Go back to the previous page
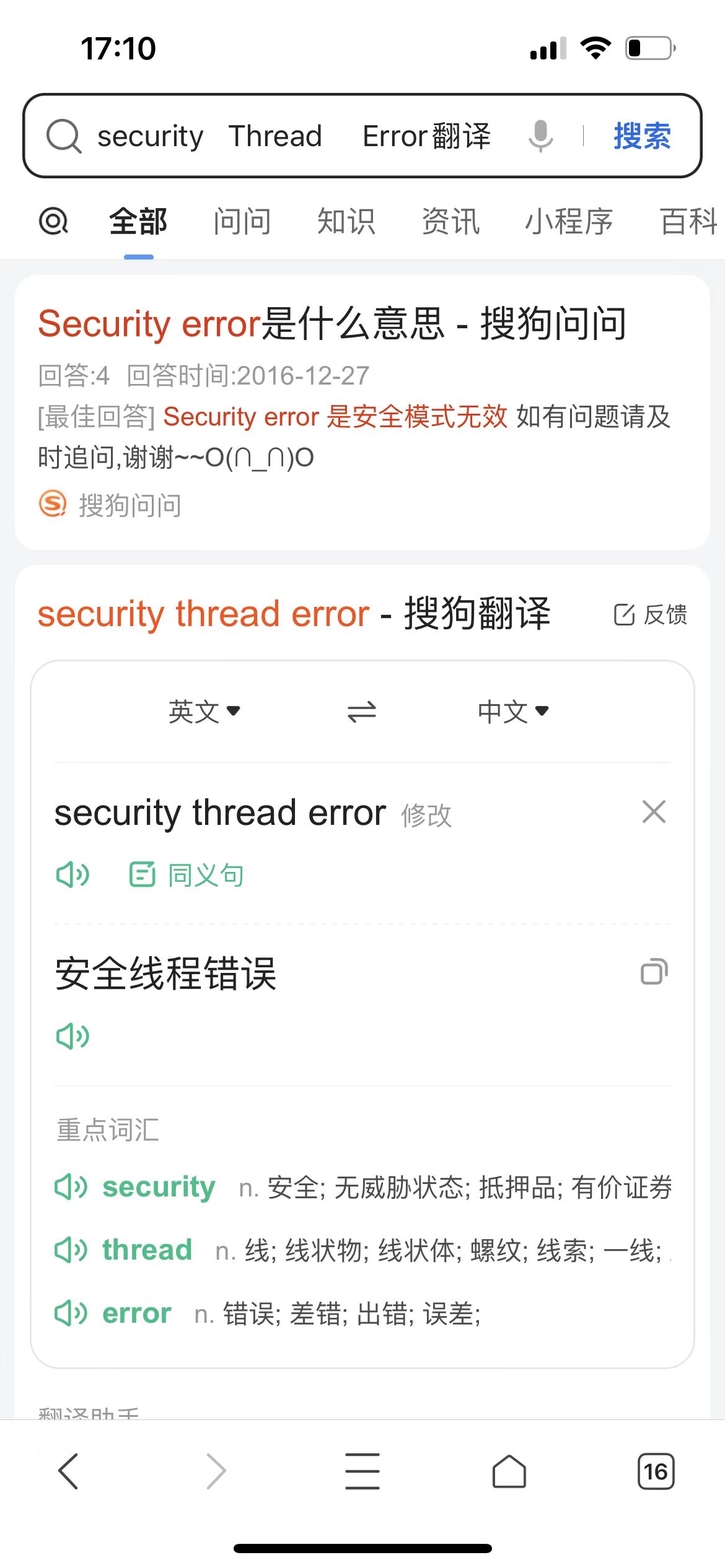This screenshot has height=1568, width=725. tap(68, 1471)
